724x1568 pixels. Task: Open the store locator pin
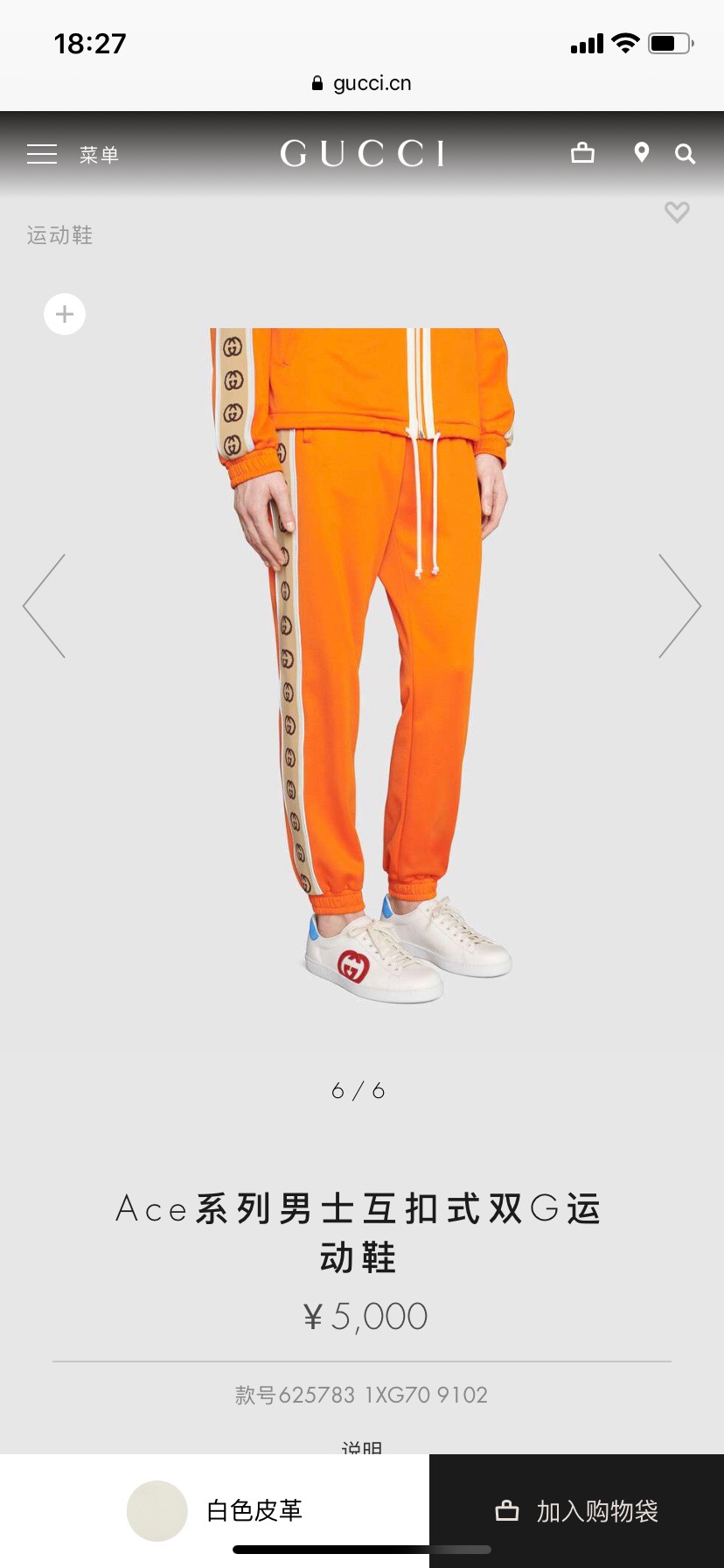coord(641,153)
